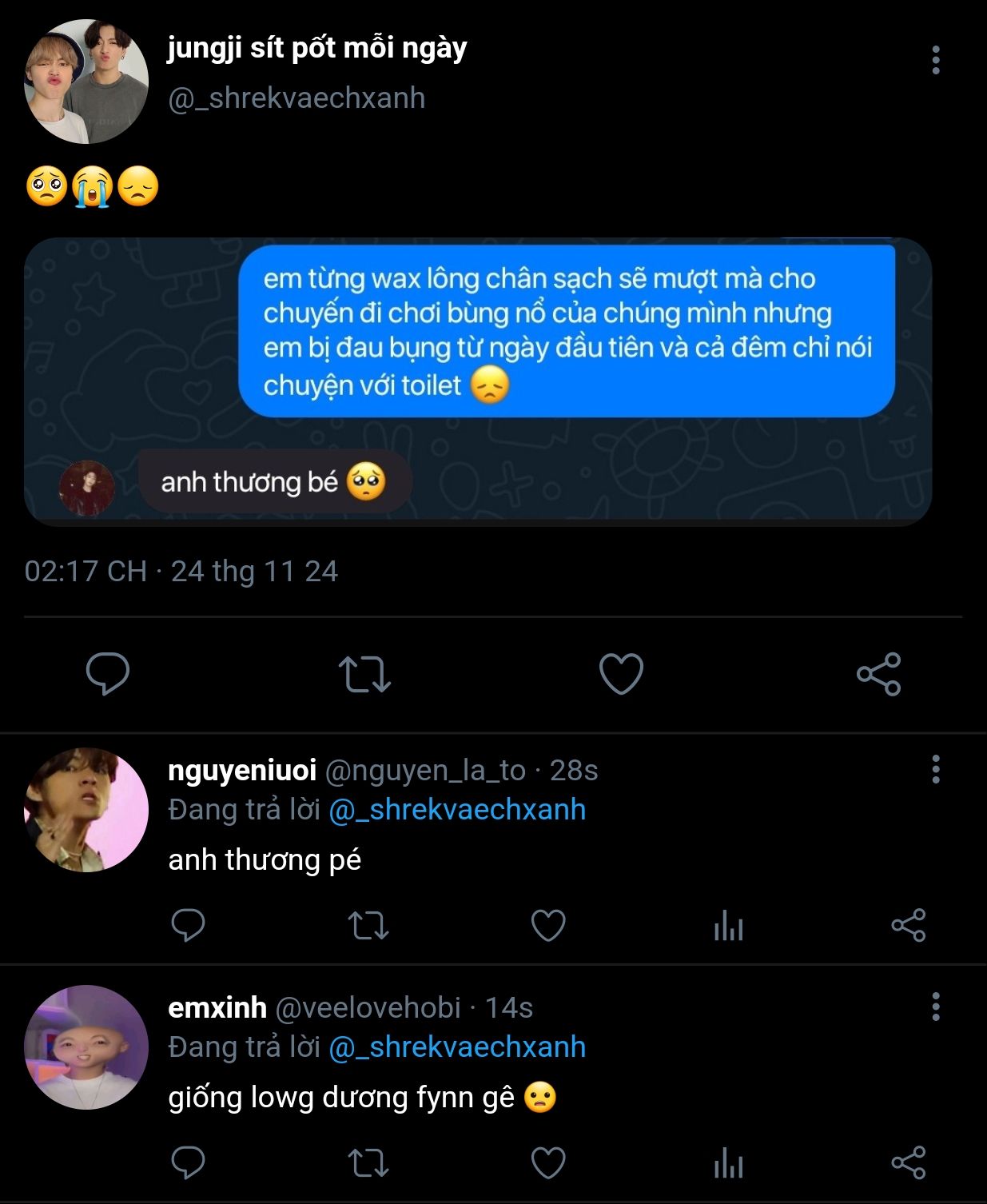Open the attached chat screenshot image
987x1204 pixels.
478,381
